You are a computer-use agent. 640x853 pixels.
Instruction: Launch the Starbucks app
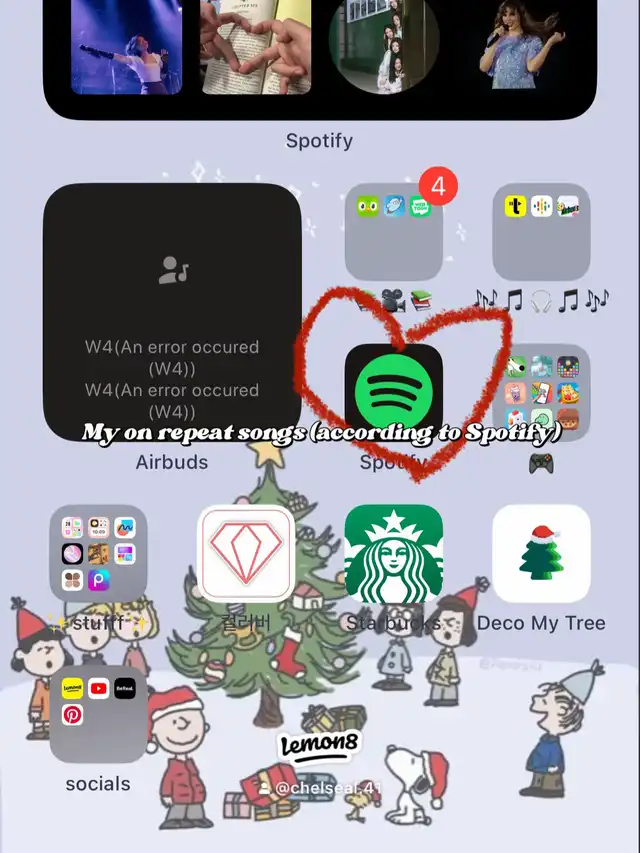(x=393, y=553)
